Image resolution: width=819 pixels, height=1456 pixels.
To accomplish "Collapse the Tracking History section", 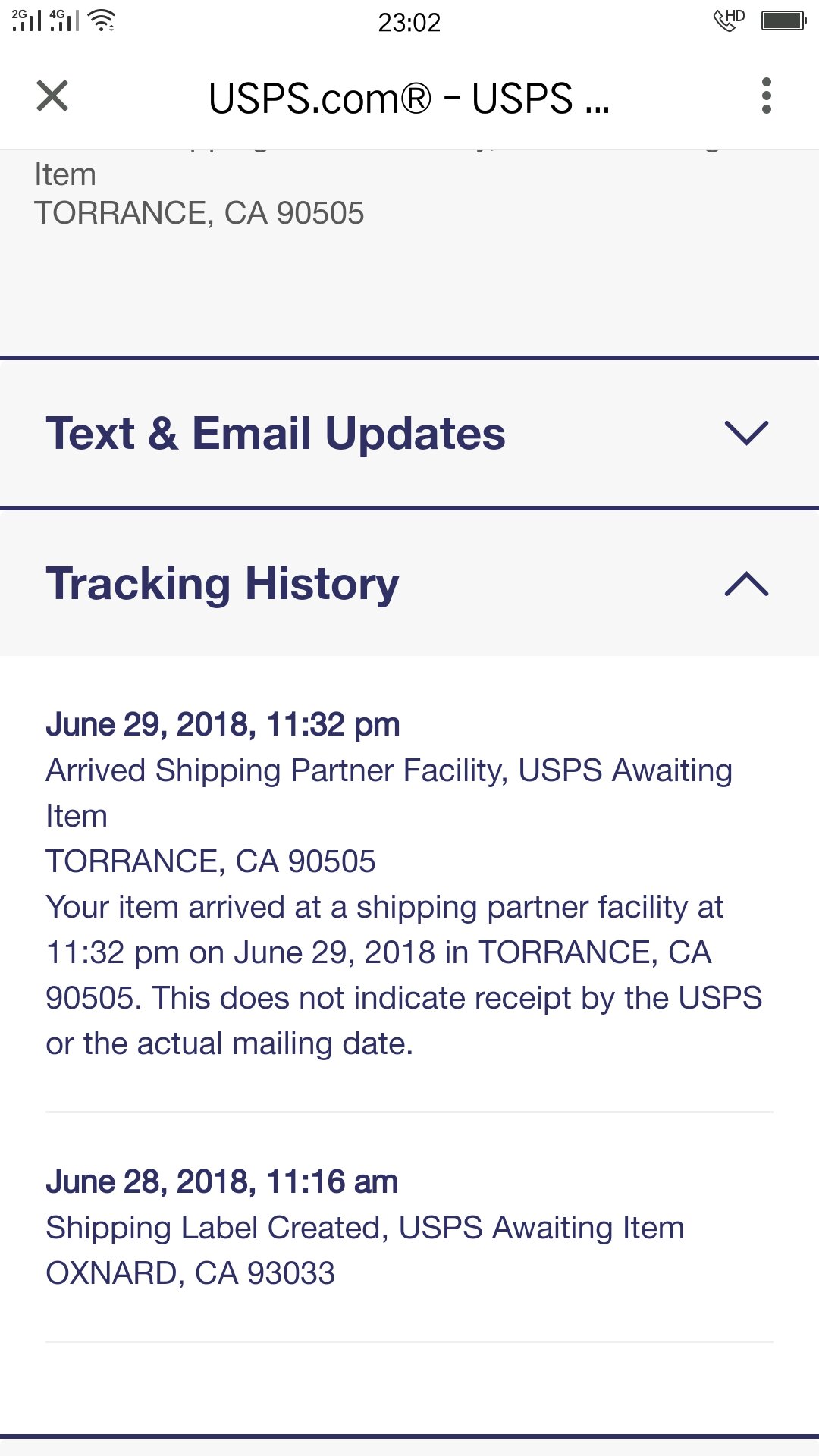I will click(x=409, y=583).
